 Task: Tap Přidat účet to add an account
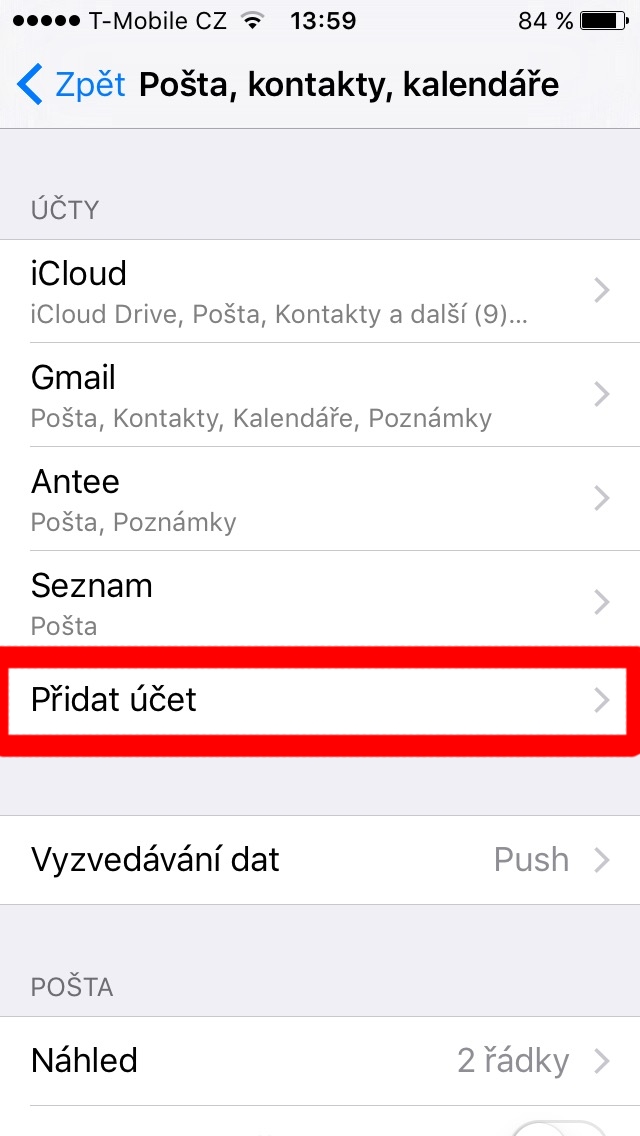coord(320,700)
